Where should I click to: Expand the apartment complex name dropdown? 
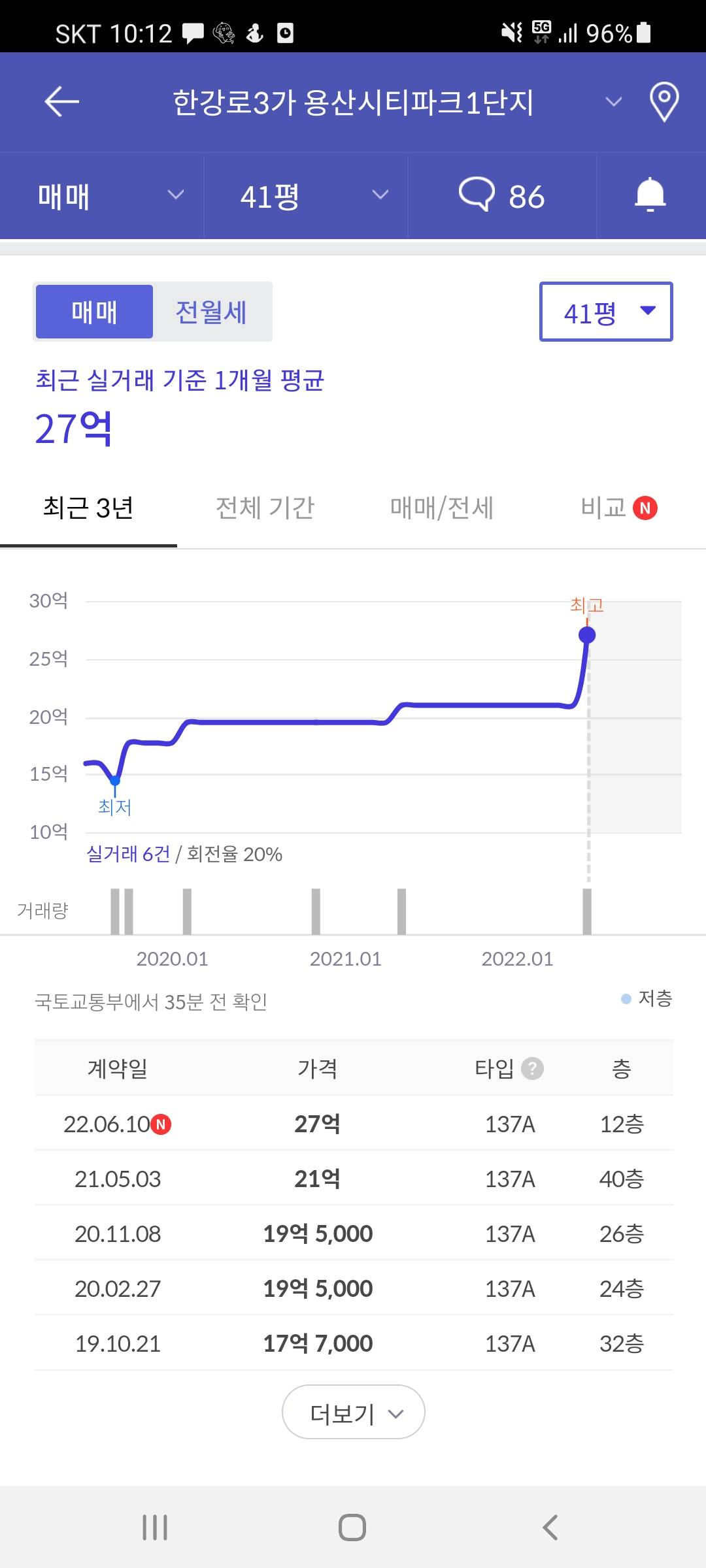(x=613, y=102)
